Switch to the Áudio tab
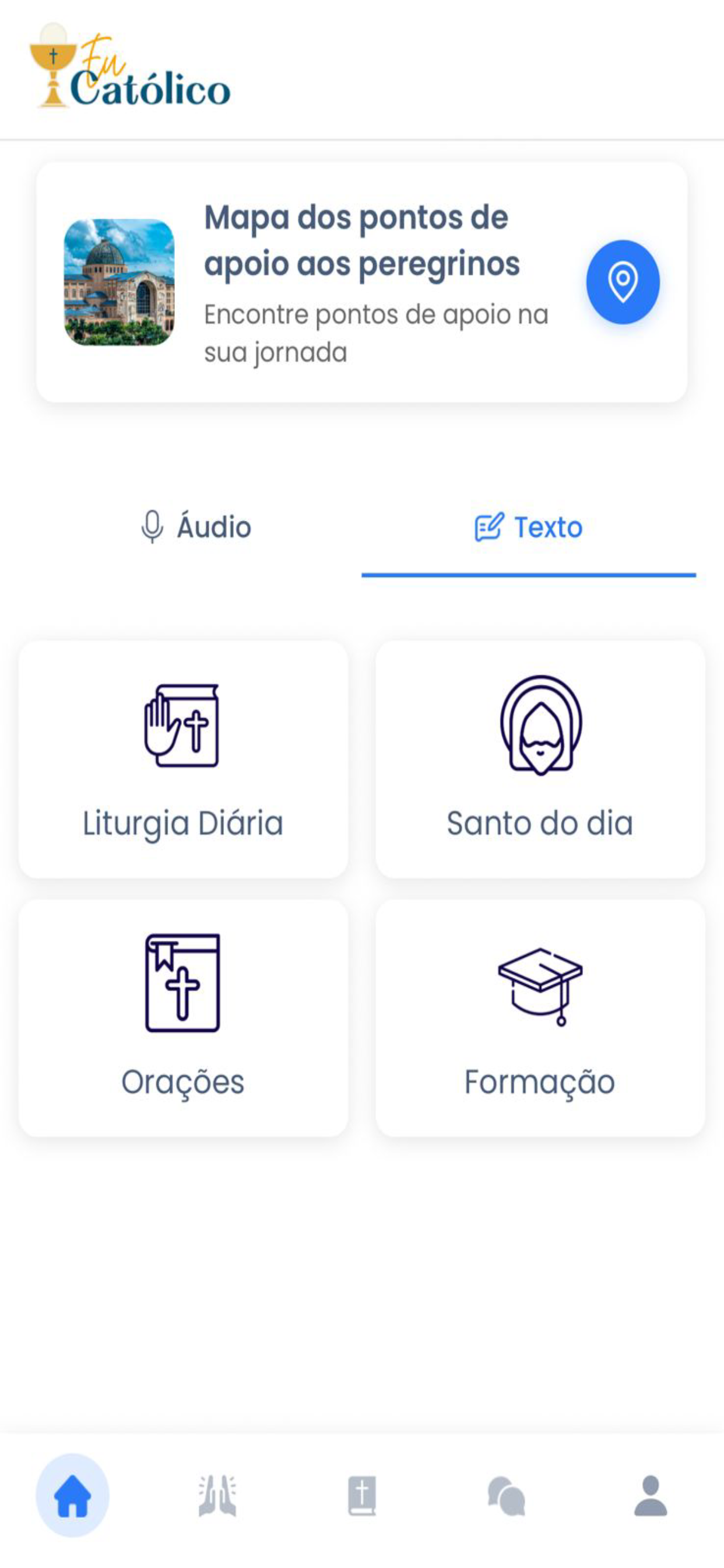The height and width of the screenshot is (1568, 724). click(196, 527)
